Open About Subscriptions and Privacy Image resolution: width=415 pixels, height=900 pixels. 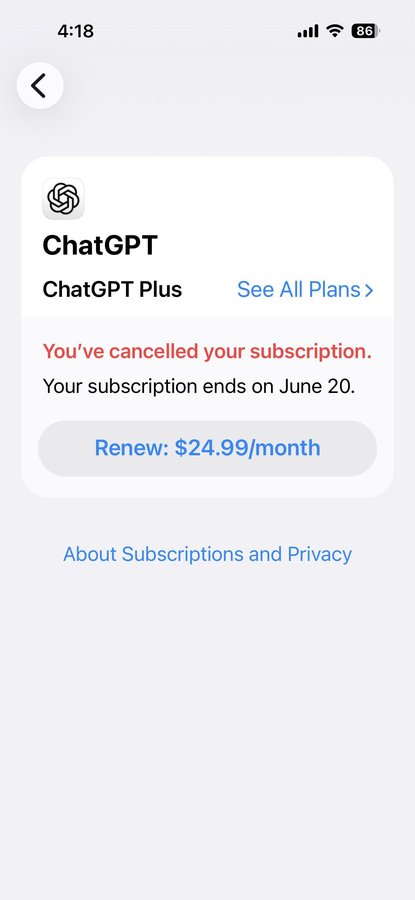click(207, 554)
